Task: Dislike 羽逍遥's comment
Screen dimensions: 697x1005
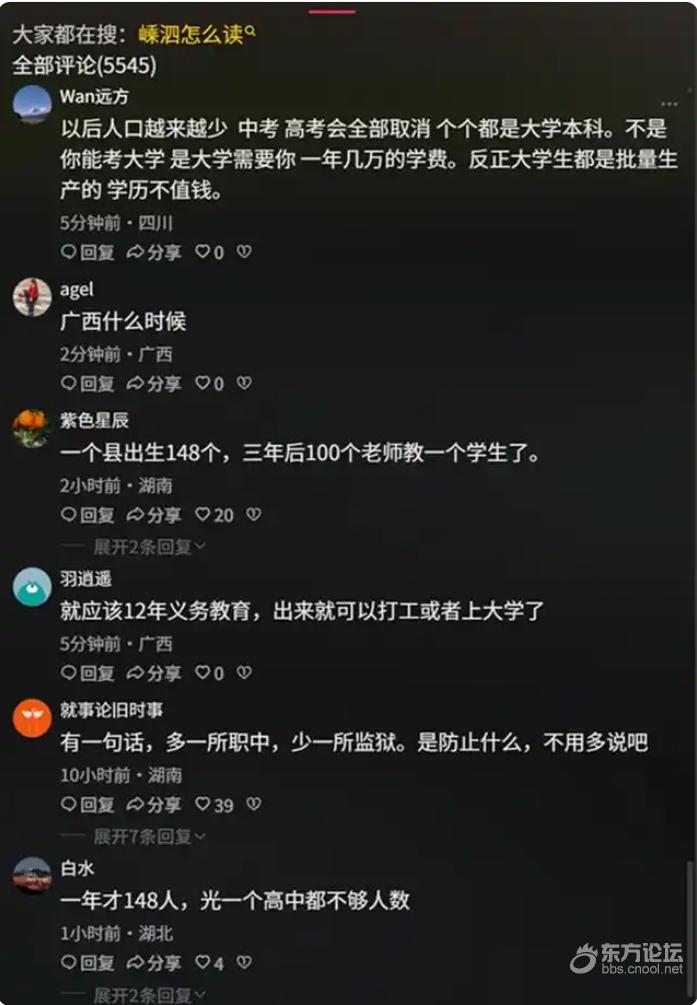Action: pyautogui.click(x=244, y=673)
